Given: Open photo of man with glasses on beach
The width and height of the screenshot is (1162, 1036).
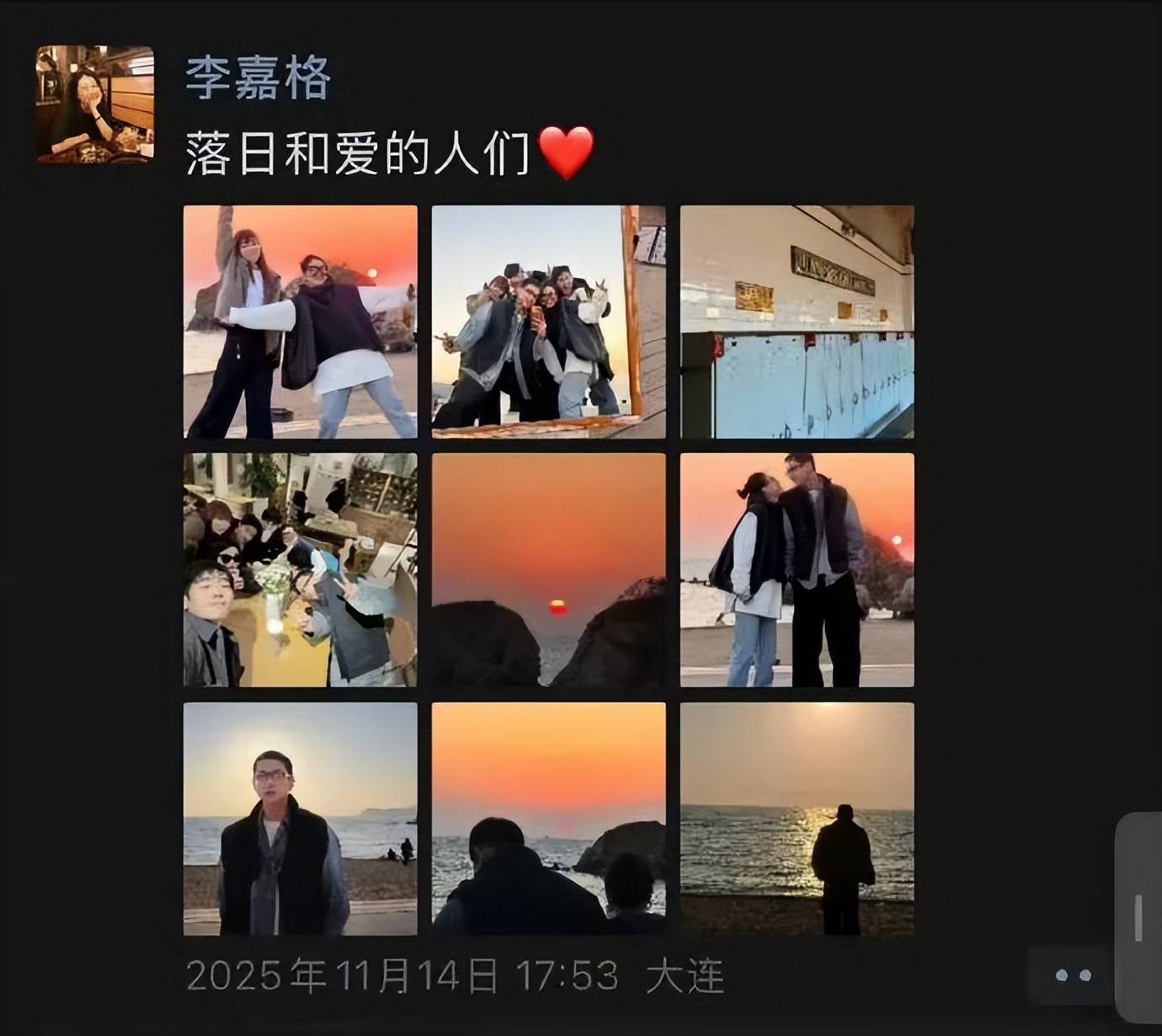Looking at the screenshot, I should pyautogui.click(x=301, y=819).
